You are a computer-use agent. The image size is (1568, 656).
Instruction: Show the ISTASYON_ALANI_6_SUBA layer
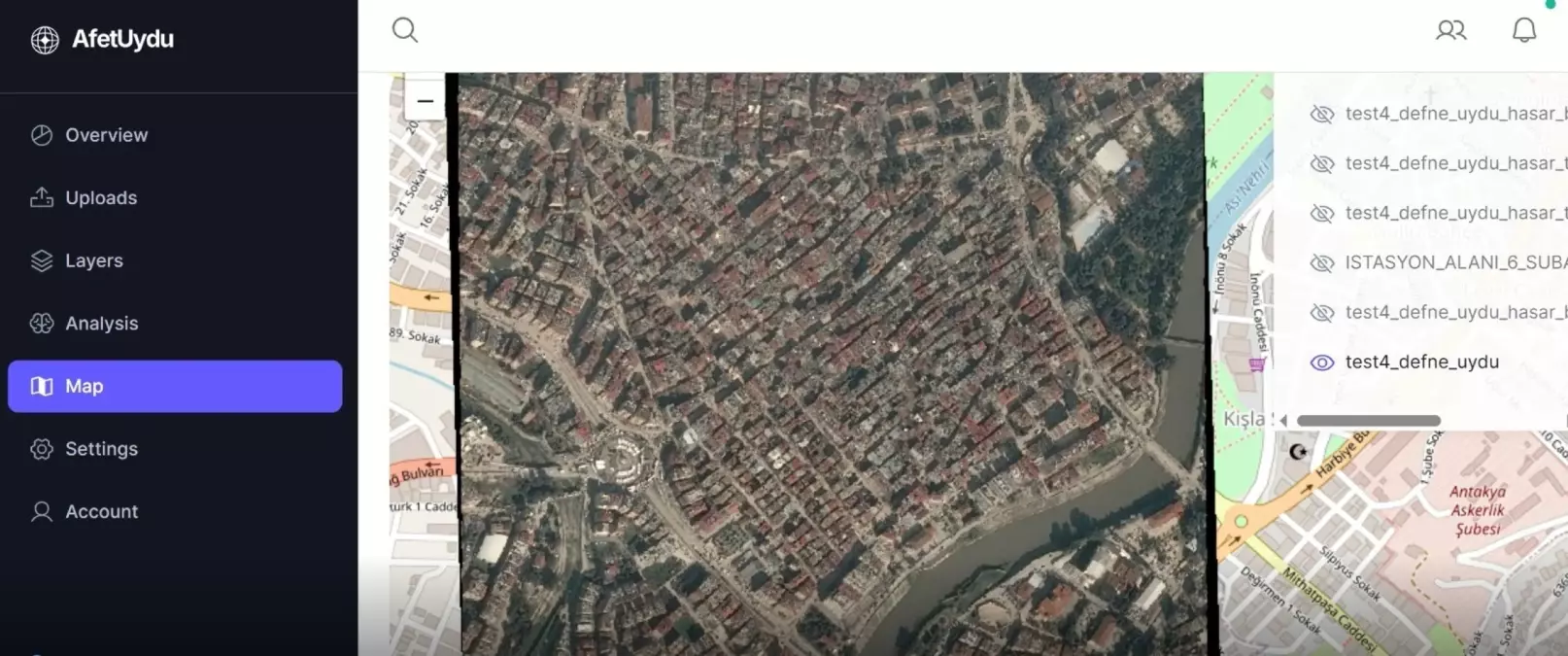(x=1322, y=263)
